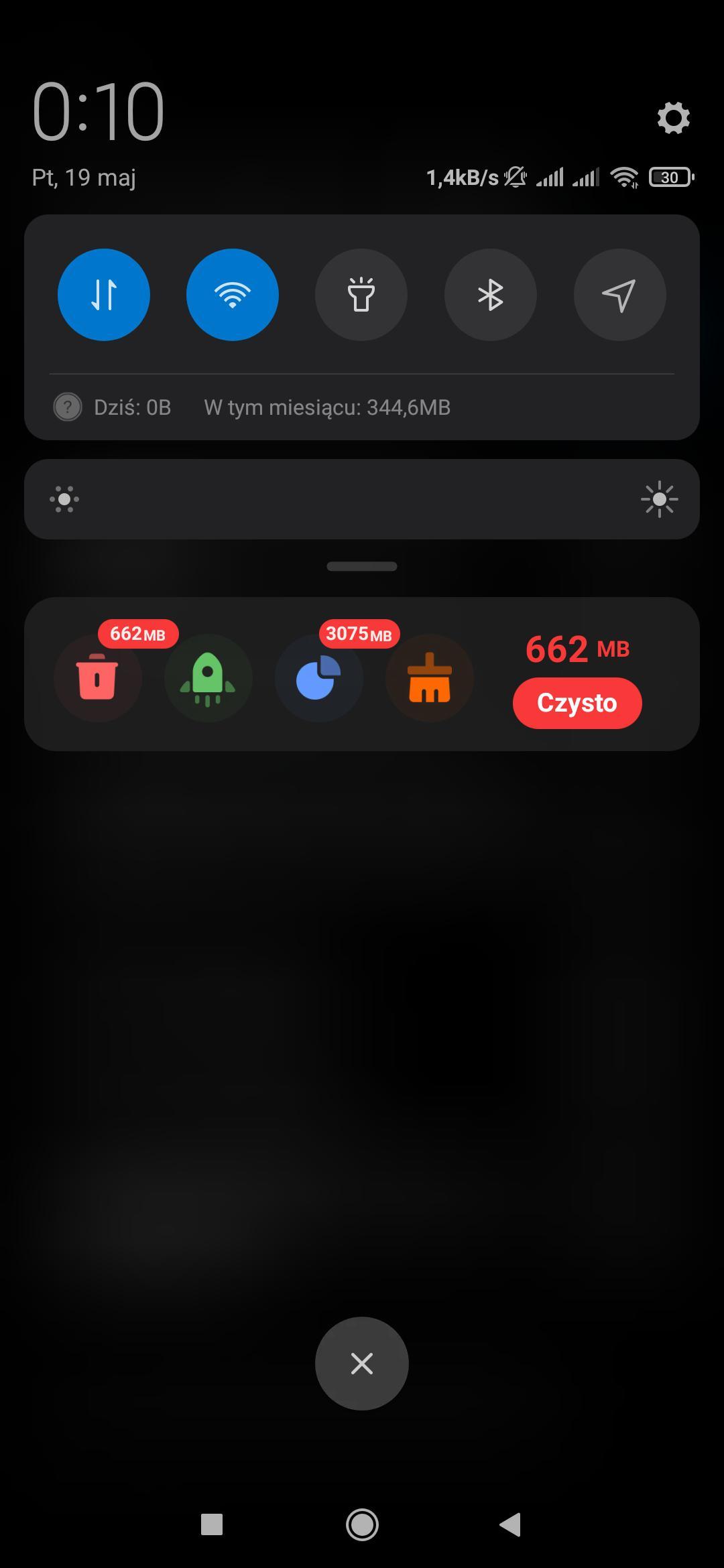Tap the brightness slider bar
The width and height of the screenshot is (724, 1568).
click(x=362, y=499)
